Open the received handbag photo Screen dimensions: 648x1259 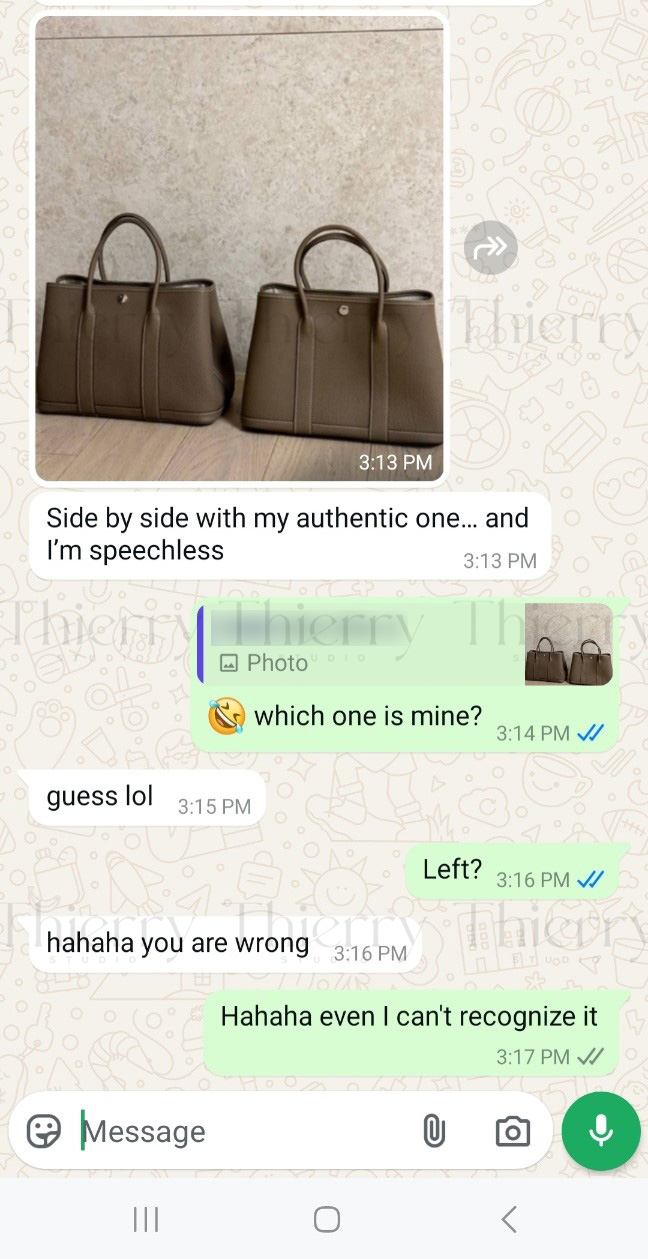click(x=239, y=248)
